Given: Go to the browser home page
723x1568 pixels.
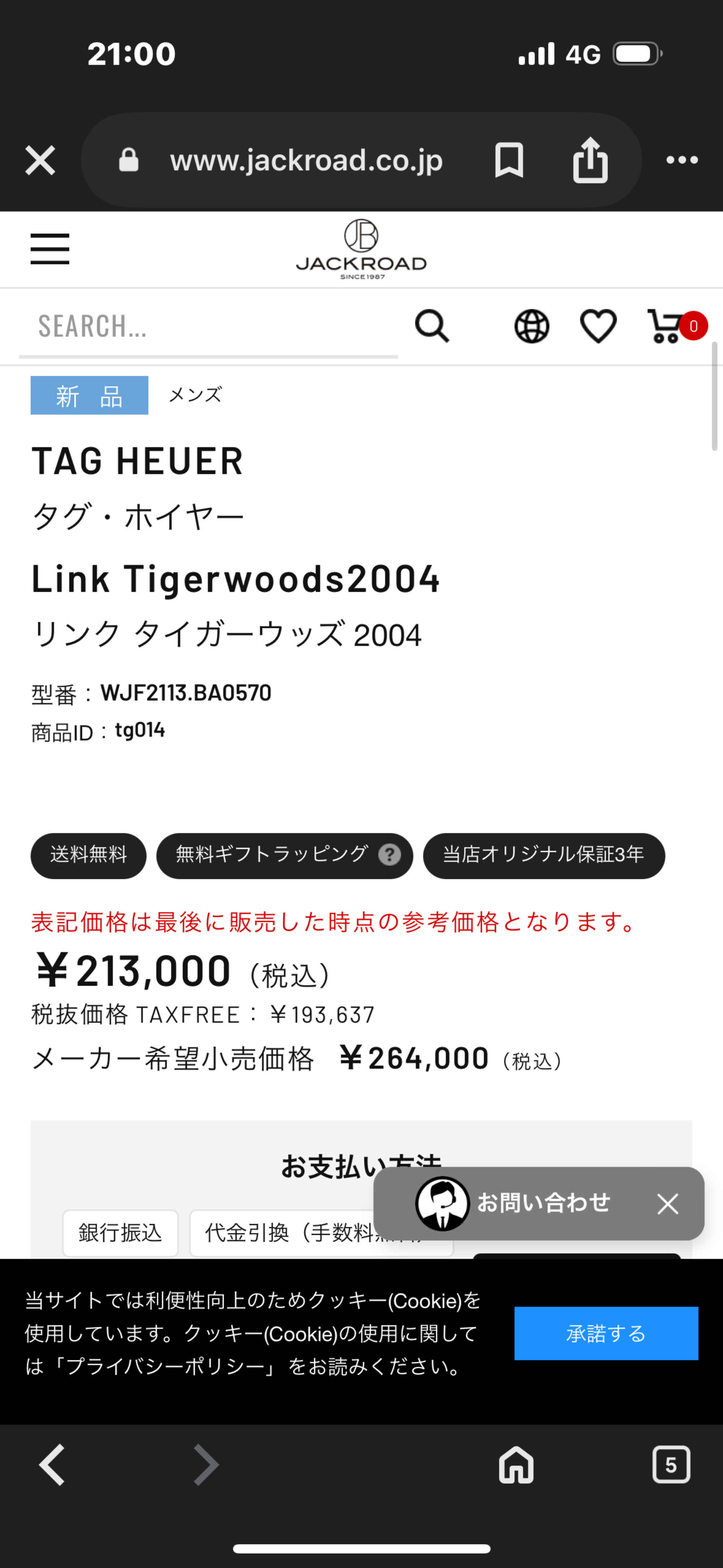Looking at the screenshot, I should 516,1465.
